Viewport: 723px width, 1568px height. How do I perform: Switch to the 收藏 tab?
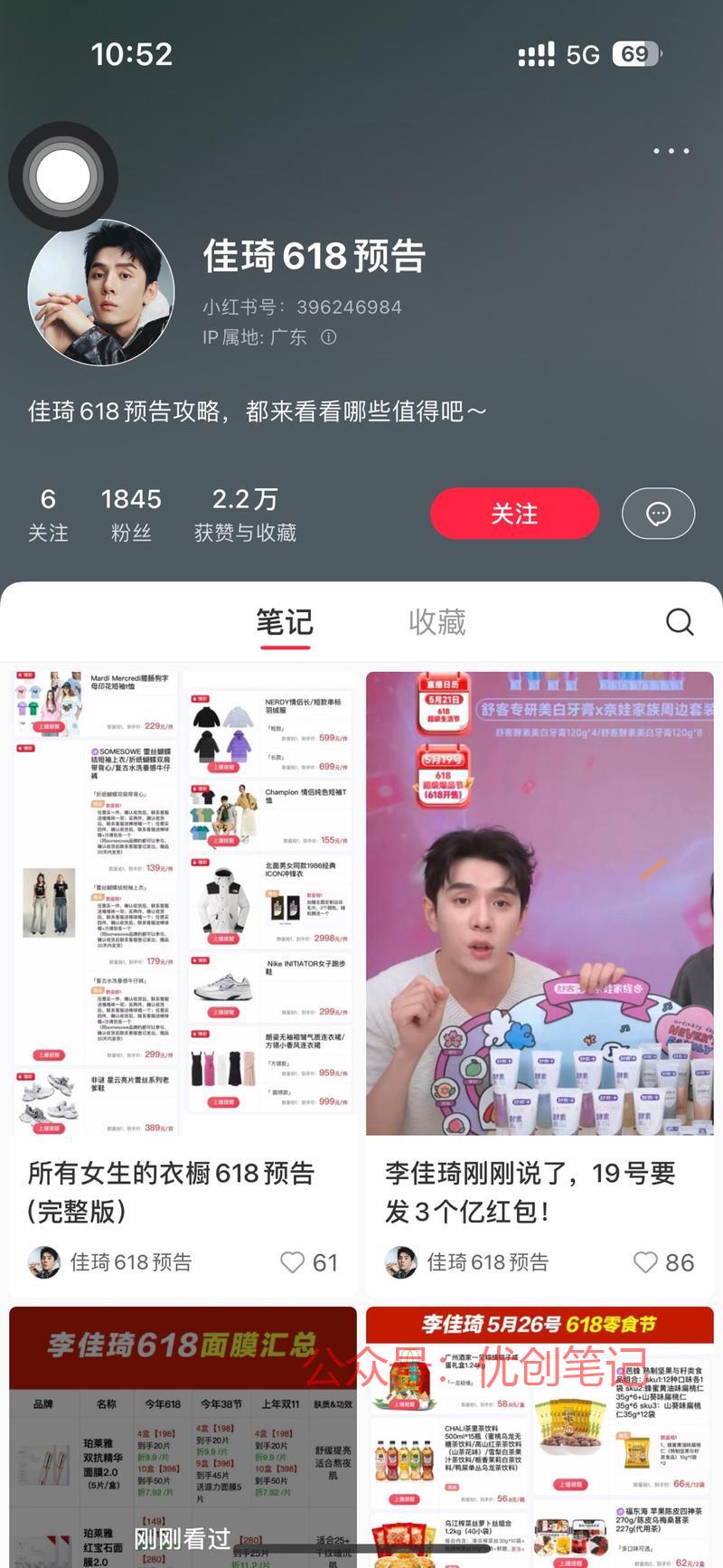click(x=437, y=622)
